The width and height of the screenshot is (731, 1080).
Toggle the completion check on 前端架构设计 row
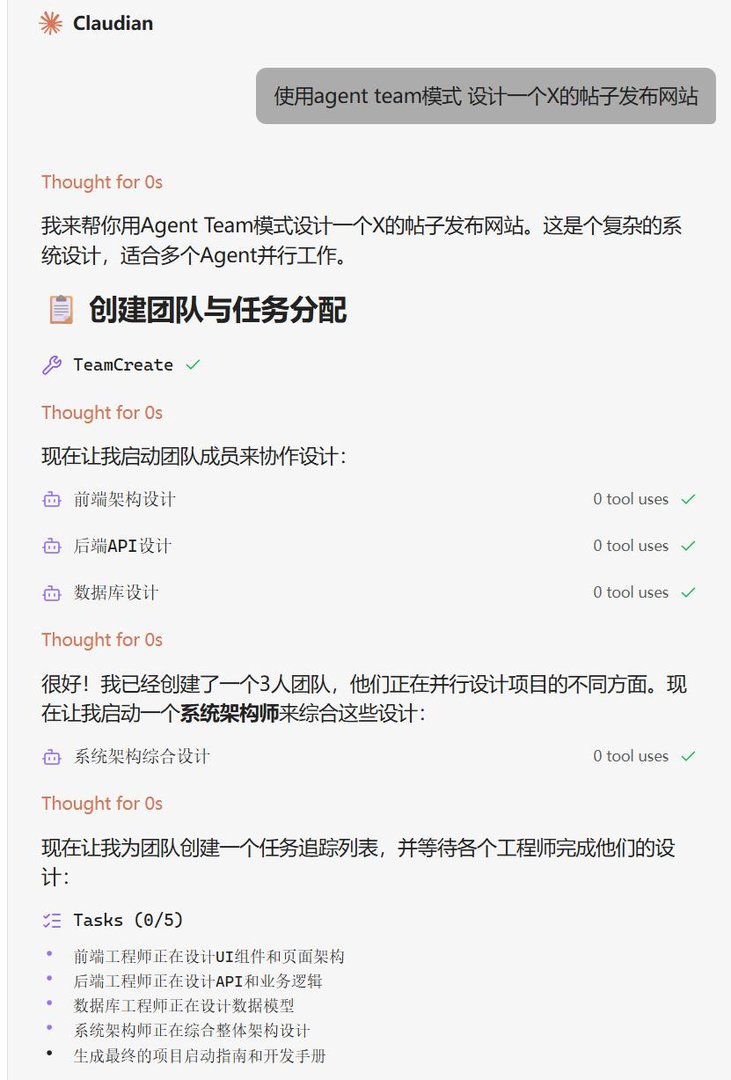click(x=688, y=498)
